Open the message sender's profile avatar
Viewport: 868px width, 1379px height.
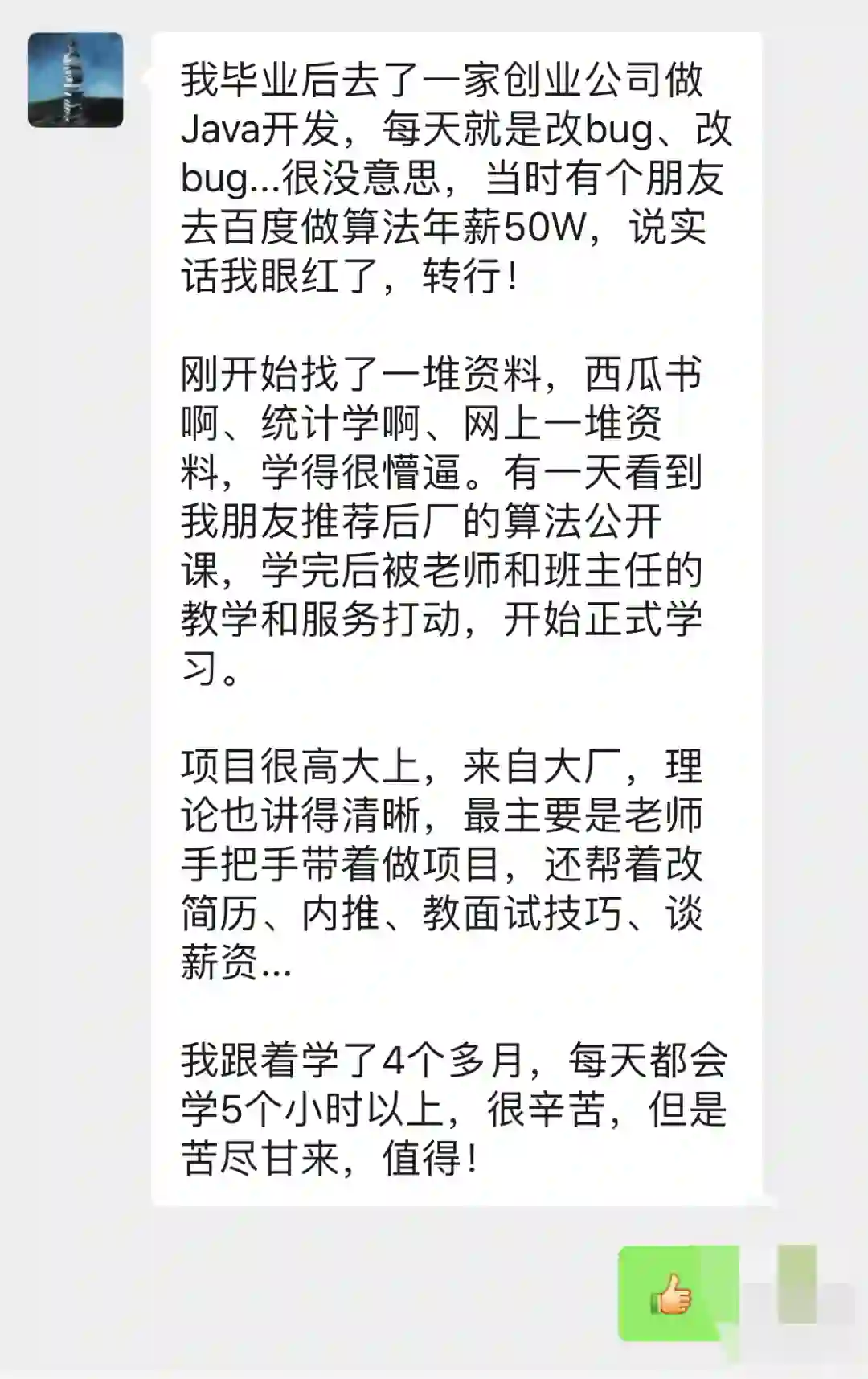[x=76, y=80]
